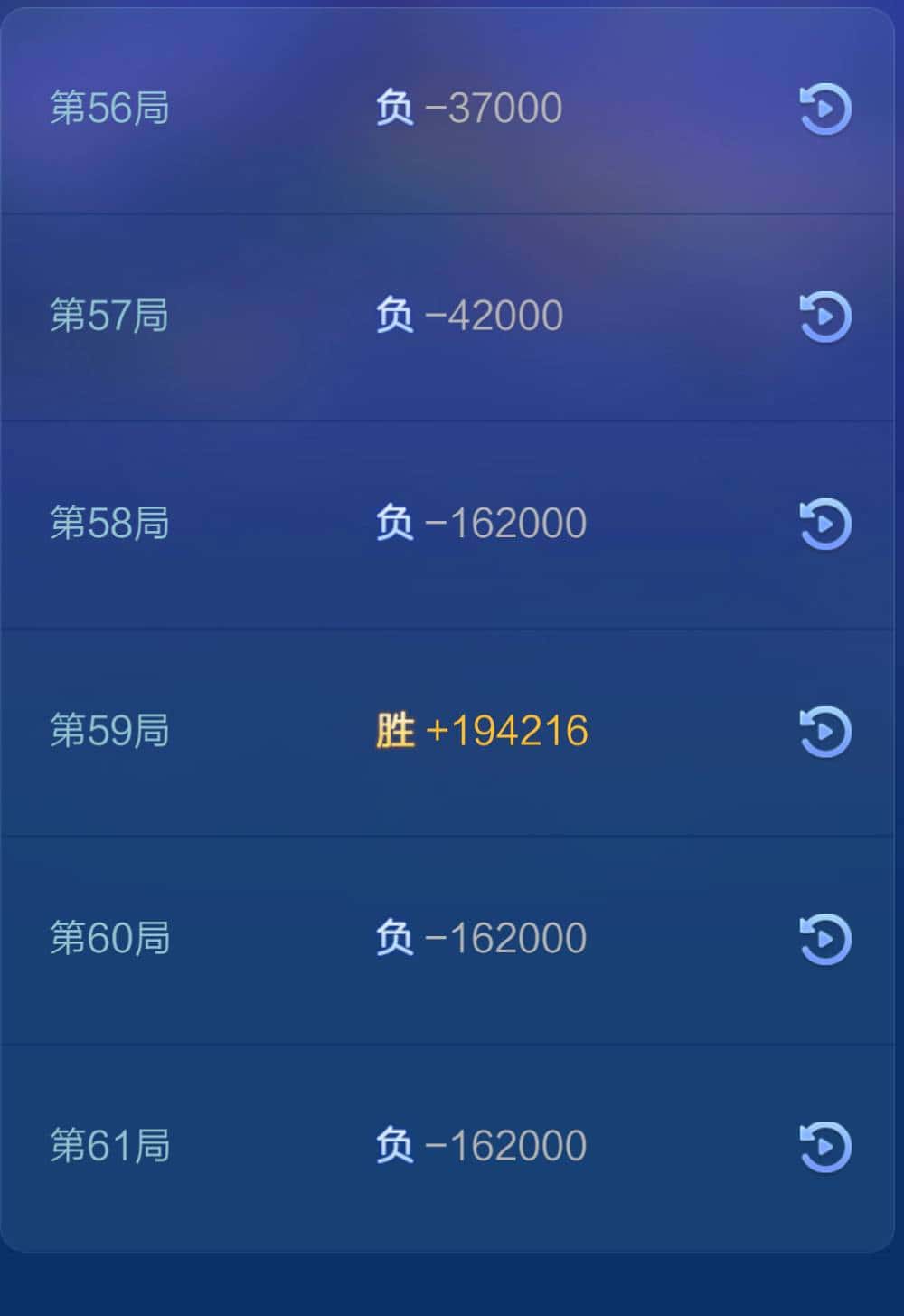Watch the replay of 第57局
This screenshot has width=904, height=1316.
coord(825,317)
